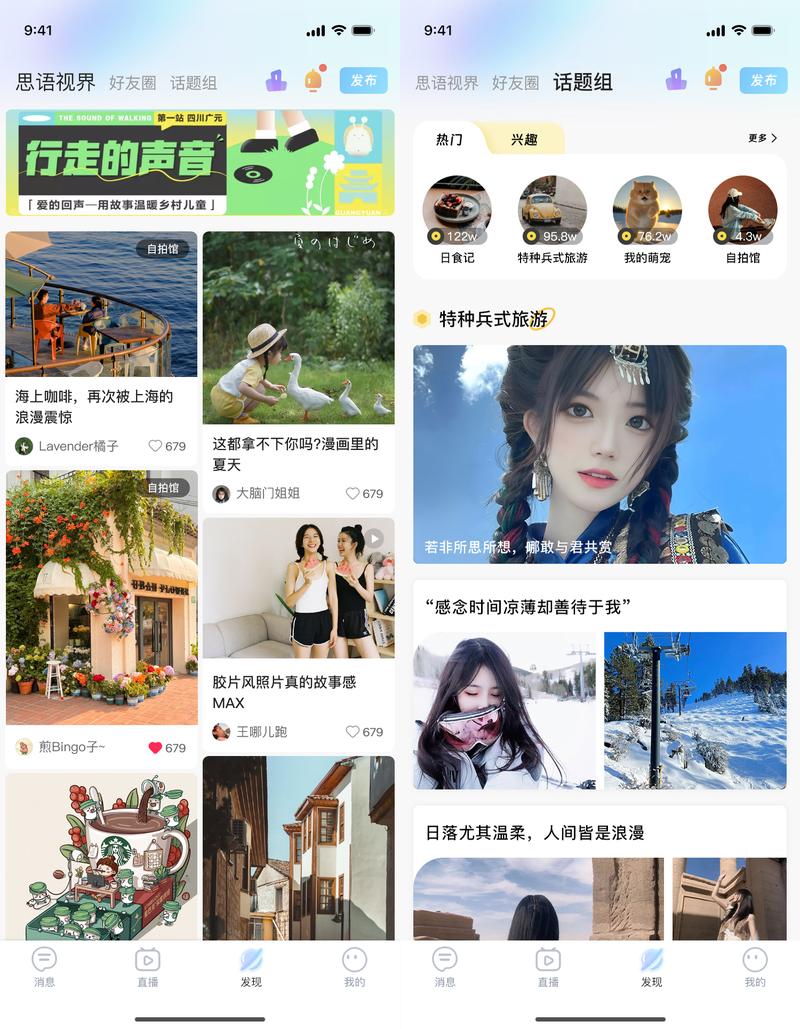This screenshot has width=800, height=1029.
Task: Tap 更多 to see more topics
Action: (x=762, y=138)
